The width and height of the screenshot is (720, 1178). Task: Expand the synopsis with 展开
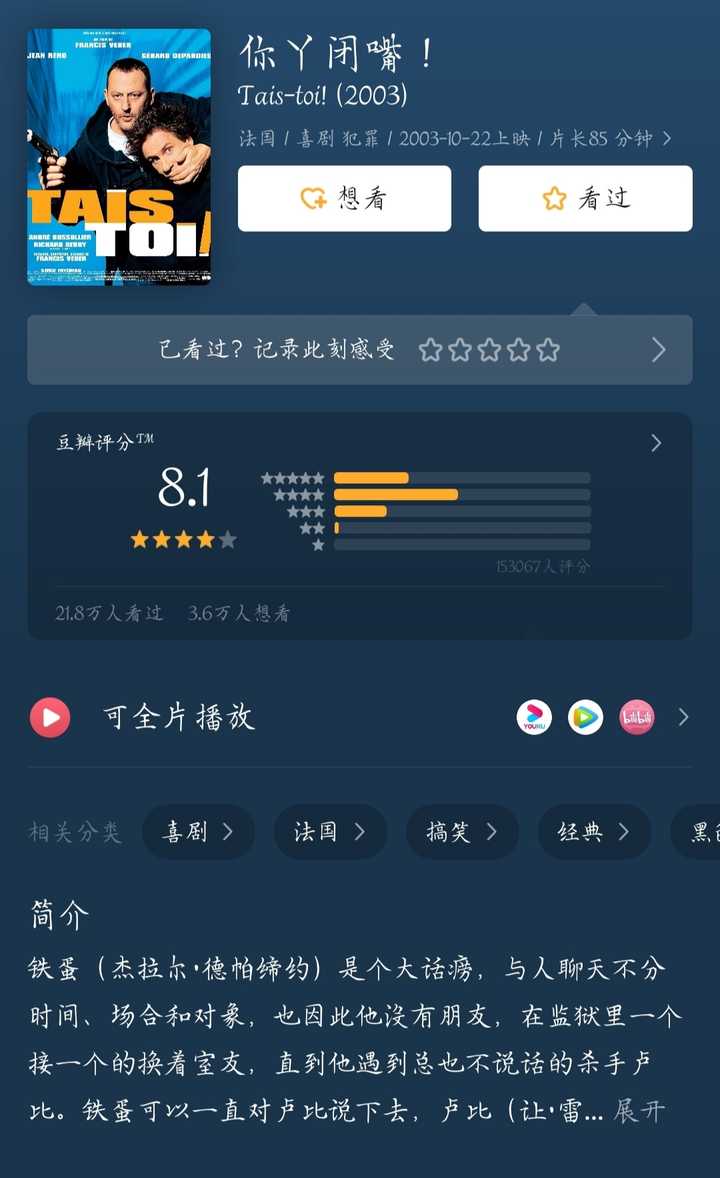pos(639,1110)
